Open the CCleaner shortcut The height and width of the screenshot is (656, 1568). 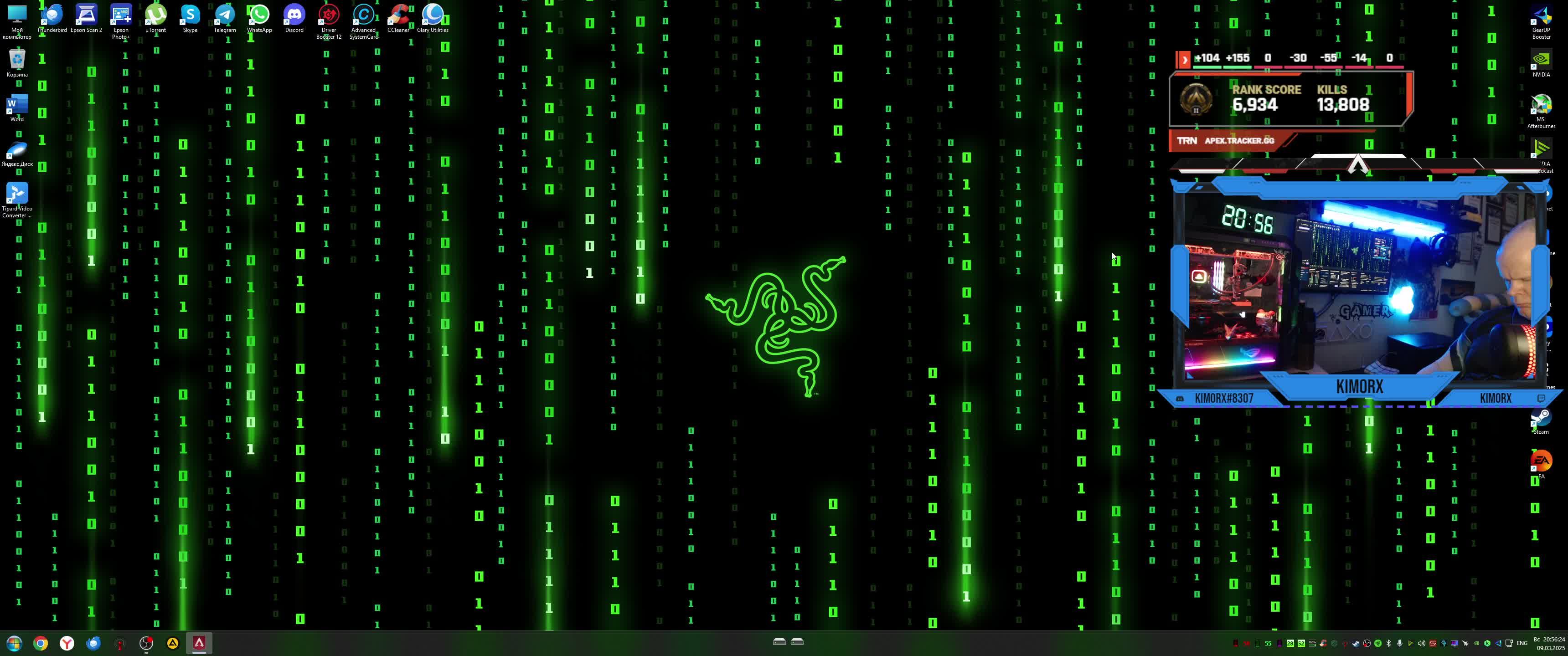(398, 17)
